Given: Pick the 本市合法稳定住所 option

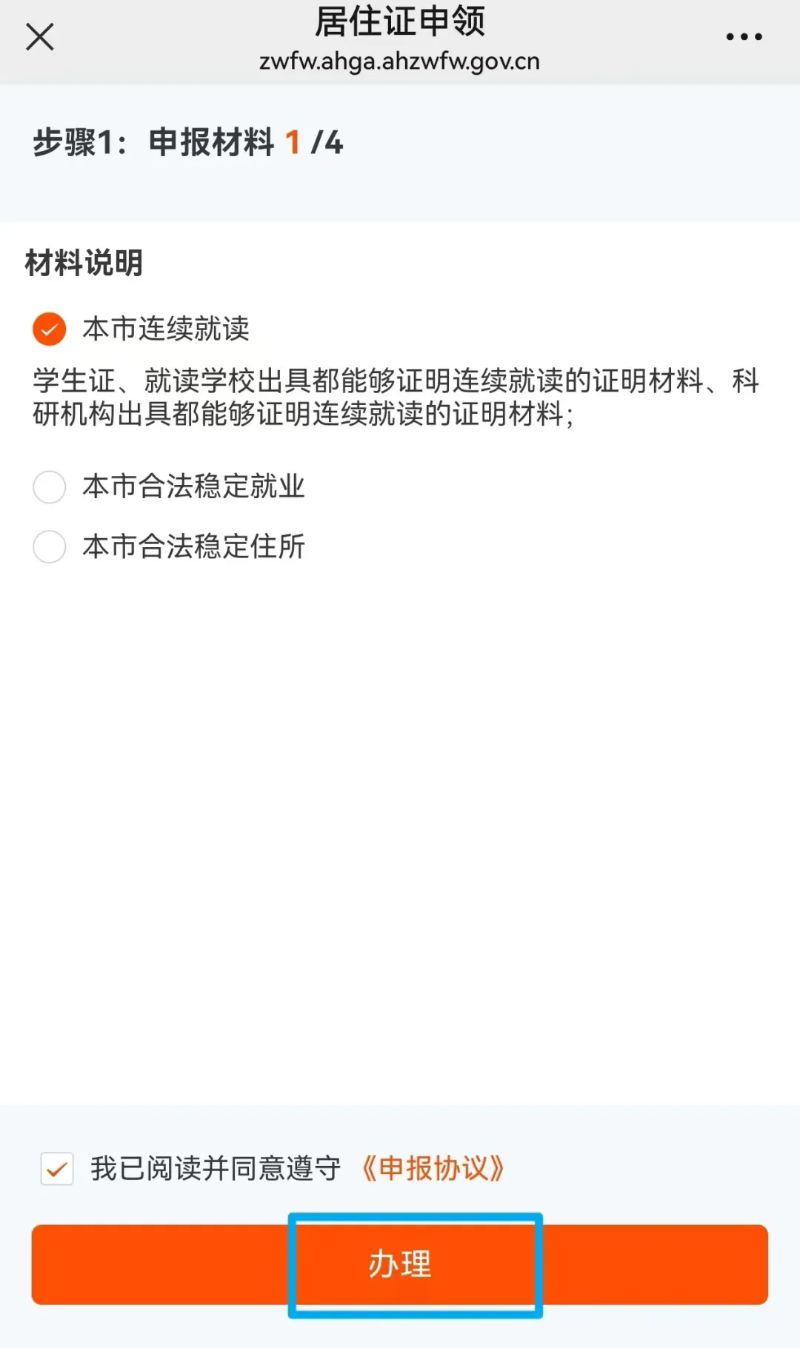Looking at the screenshot, I should (x=50, y=547).
